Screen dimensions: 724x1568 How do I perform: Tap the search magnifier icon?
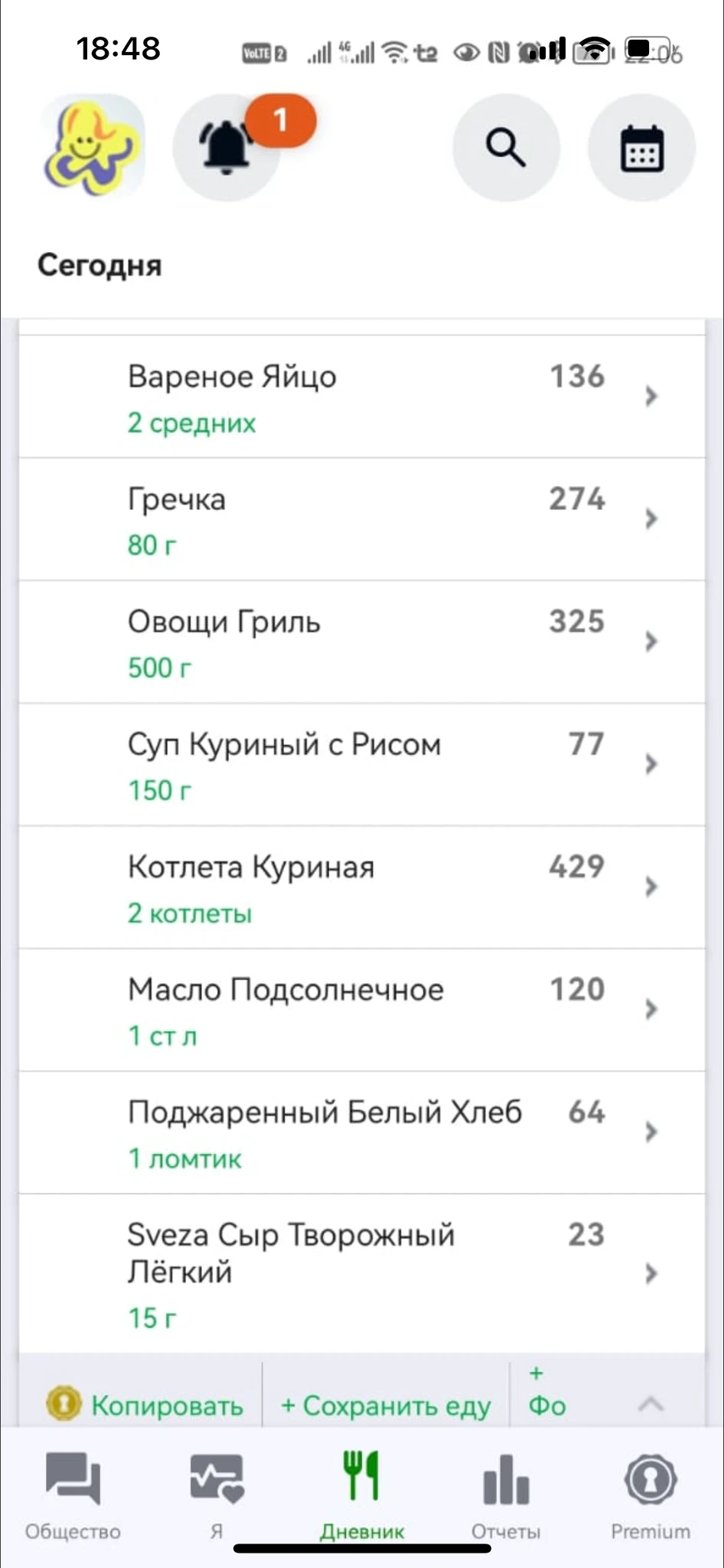tap(506, 147)
